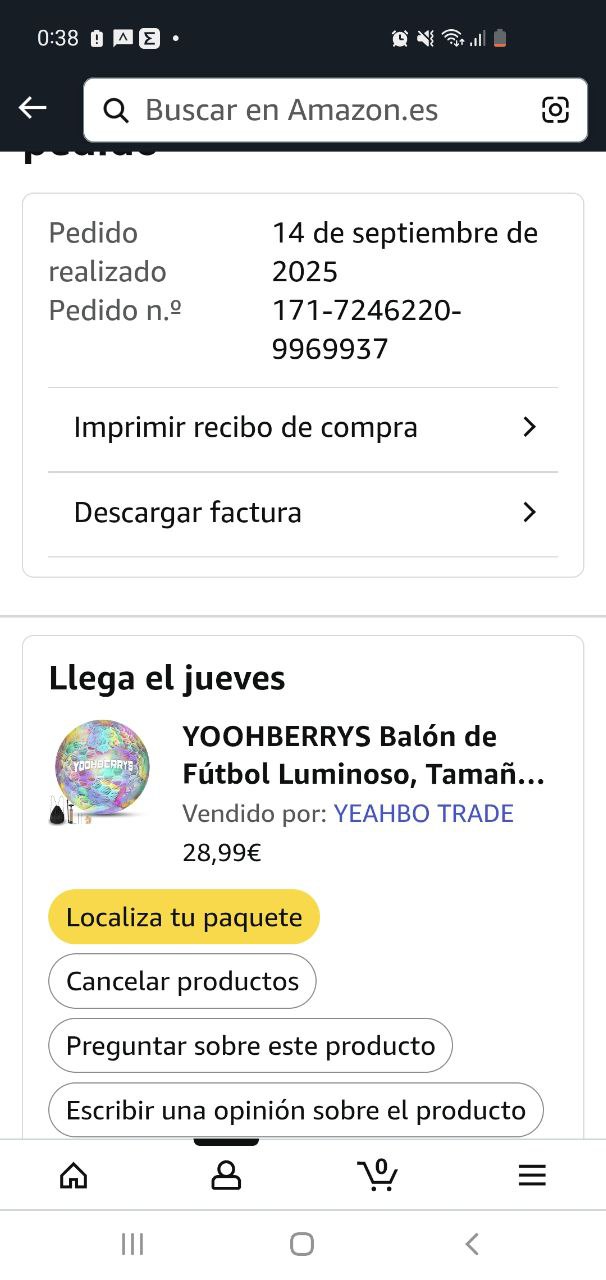The image size is (606, 1280).
Task: Visit the YEAHBO TRADE seller link
Action: [423, 813]
